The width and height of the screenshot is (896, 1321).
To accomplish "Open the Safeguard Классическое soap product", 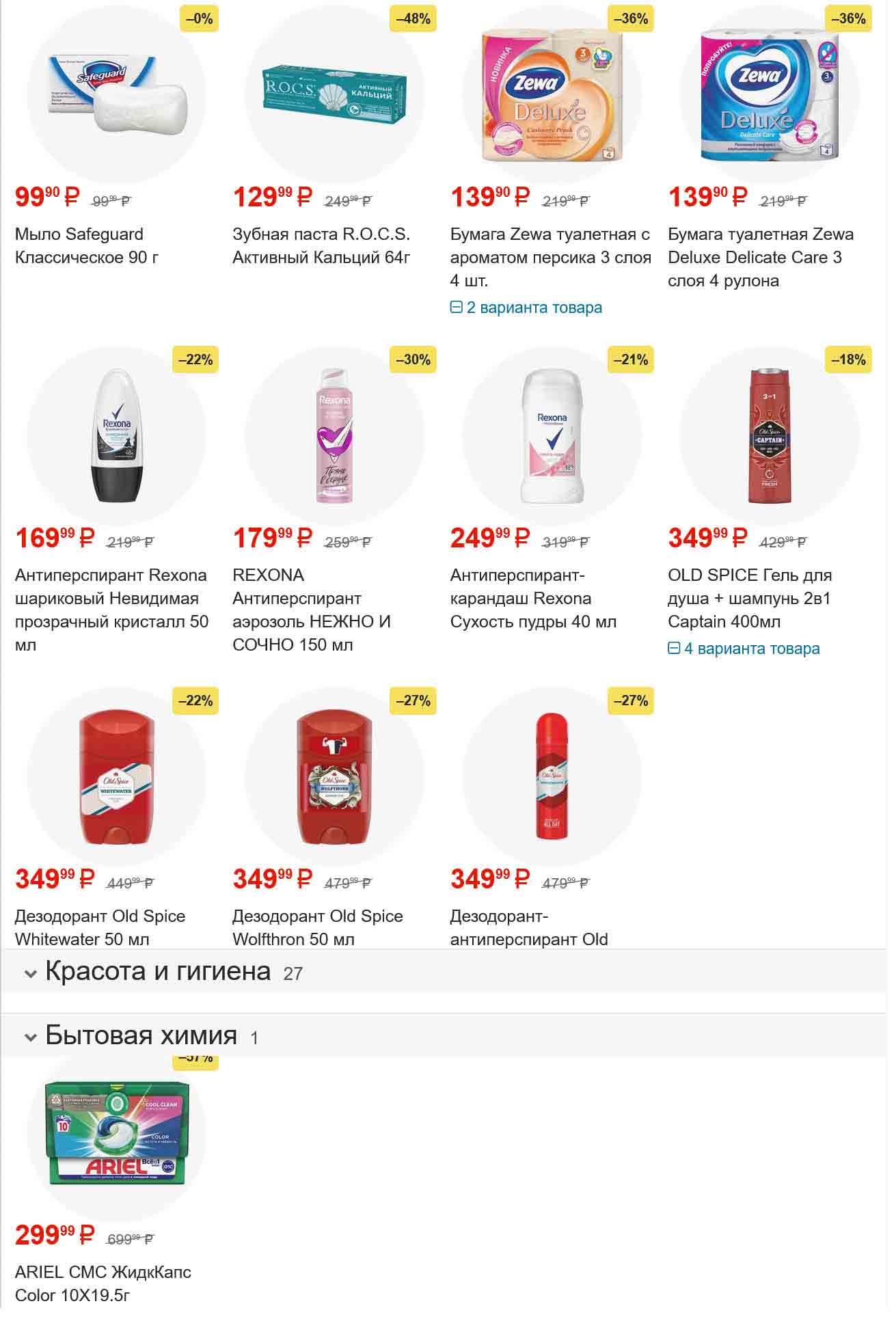I will click(x=79, y=245).
